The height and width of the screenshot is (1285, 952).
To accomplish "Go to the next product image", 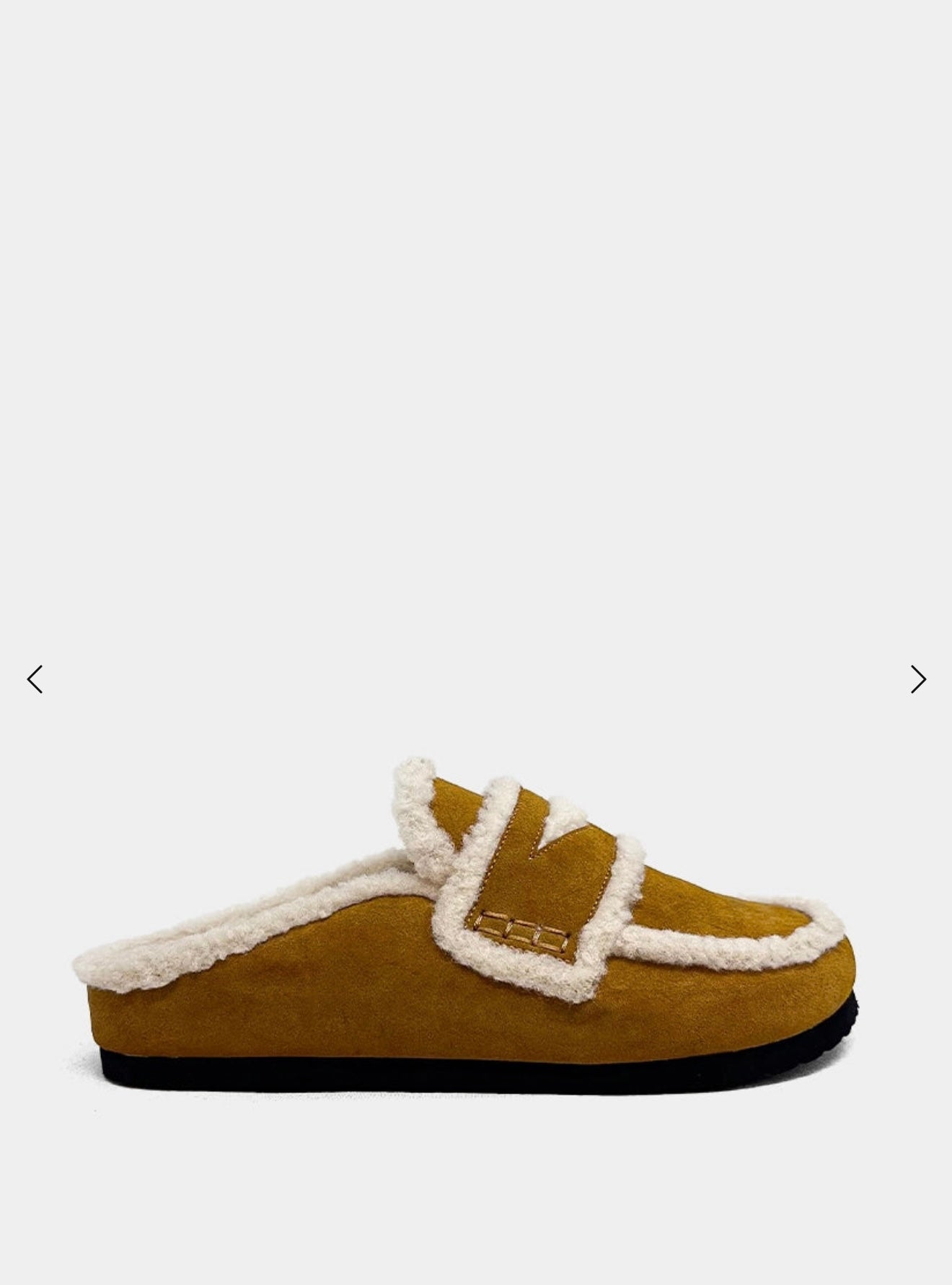I will coord(917,679).
